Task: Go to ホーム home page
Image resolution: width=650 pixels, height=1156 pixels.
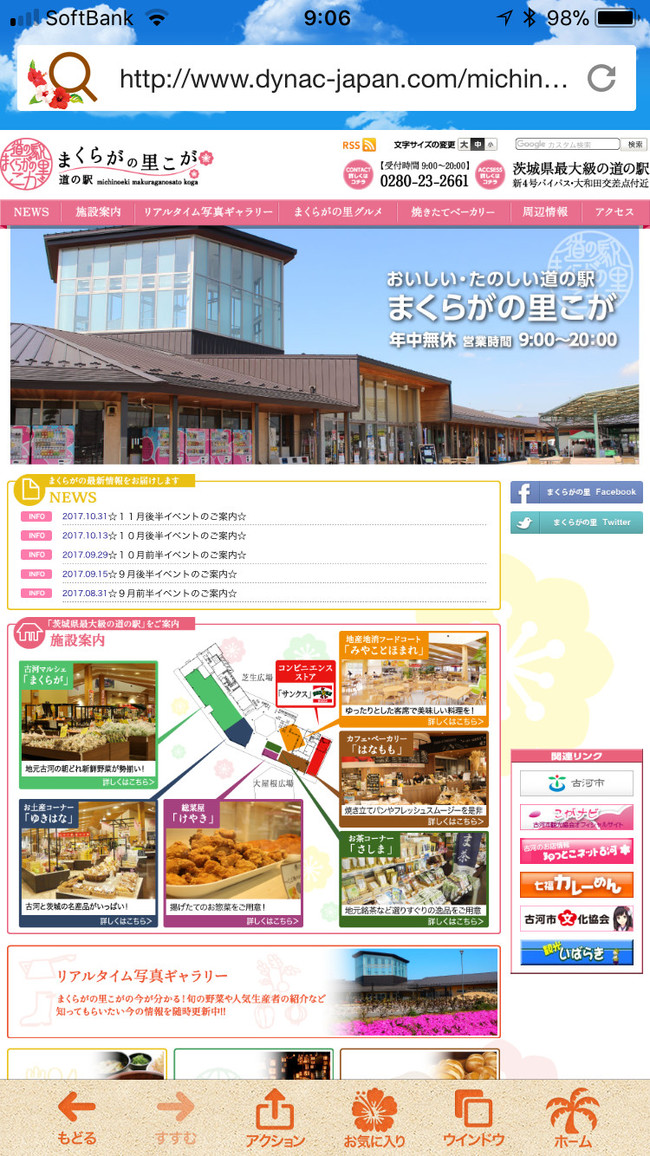Action: click(x=572, y=1116)
